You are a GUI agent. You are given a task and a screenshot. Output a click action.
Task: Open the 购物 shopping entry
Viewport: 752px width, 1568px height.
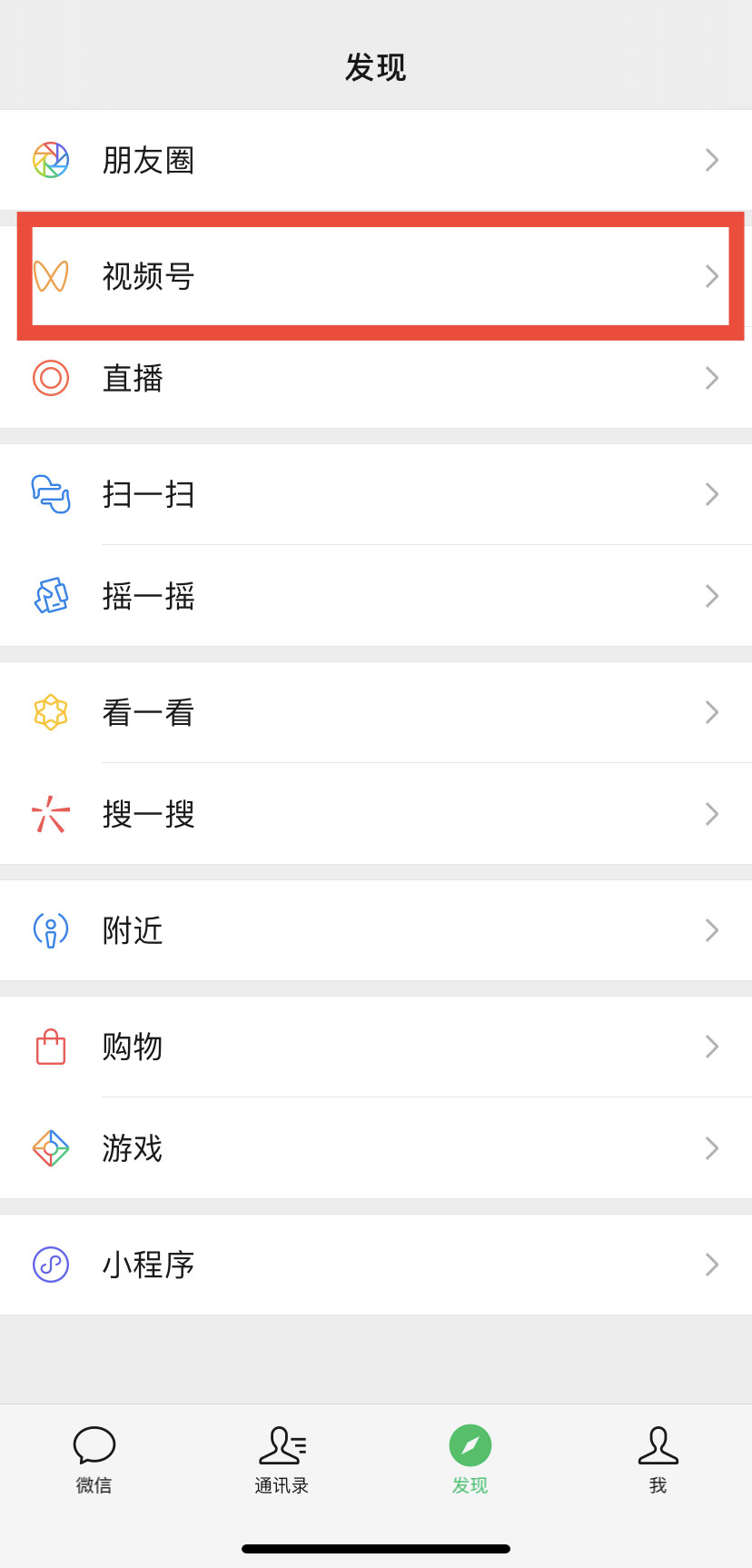click(376, 1047)
